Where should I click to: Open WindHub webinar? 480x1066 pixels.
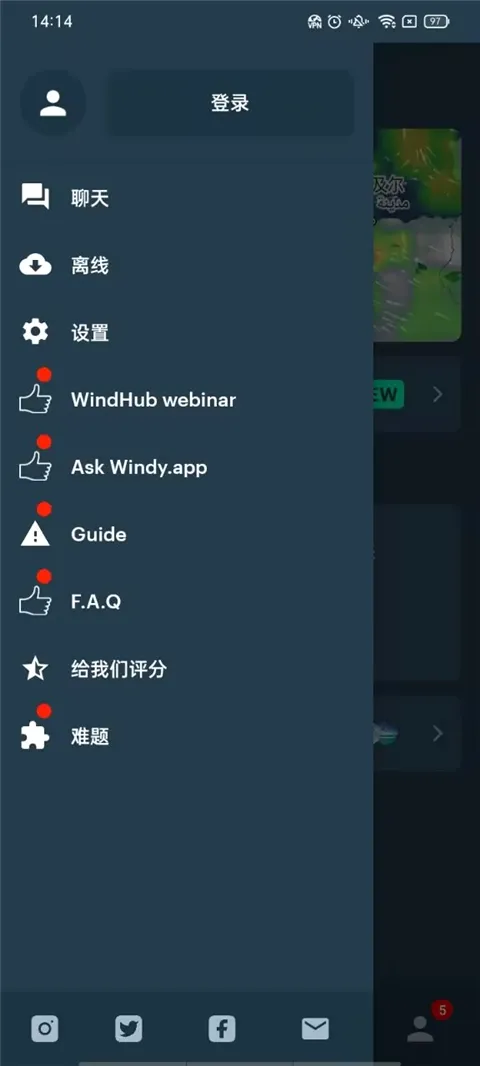[186, 400]
